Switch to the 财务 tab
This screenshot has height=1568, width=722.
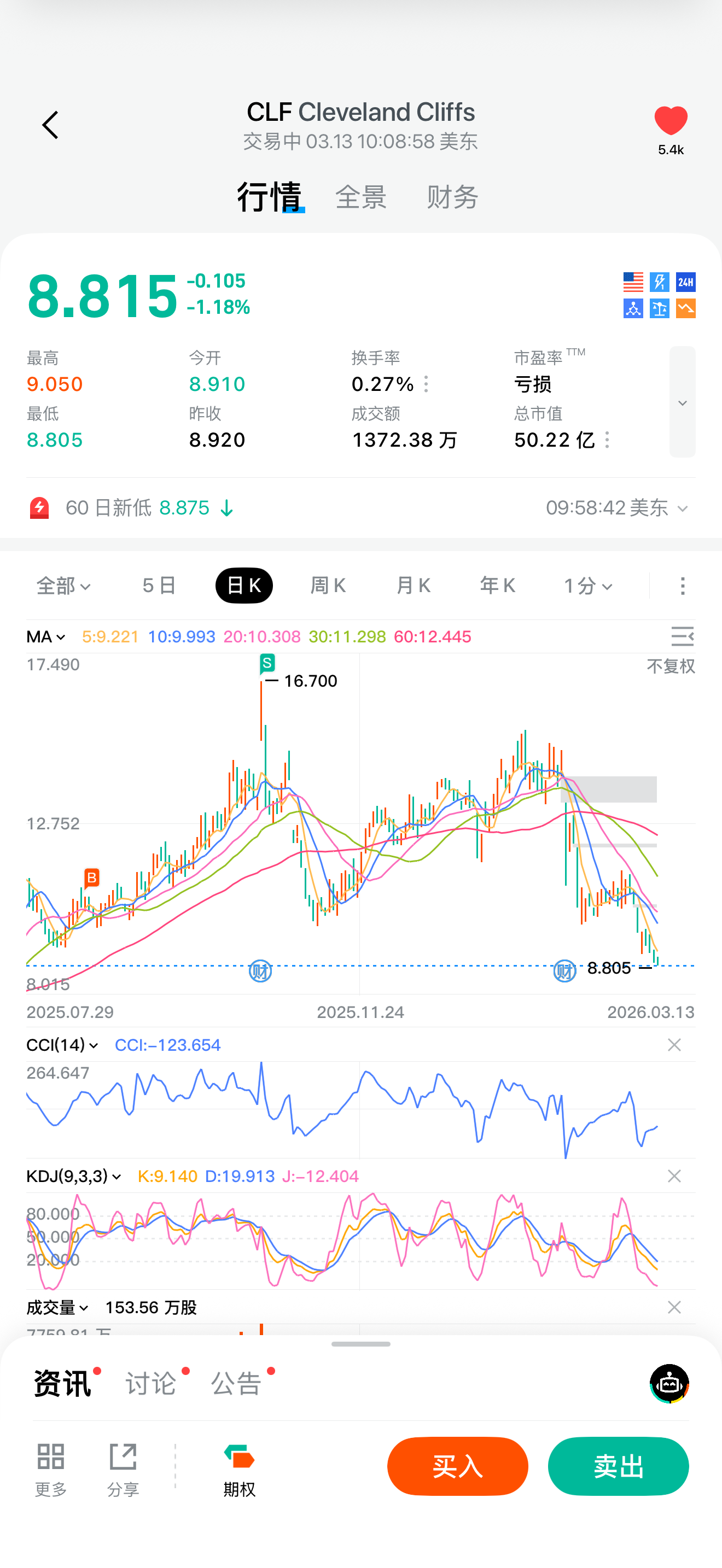tap(452, 197)
